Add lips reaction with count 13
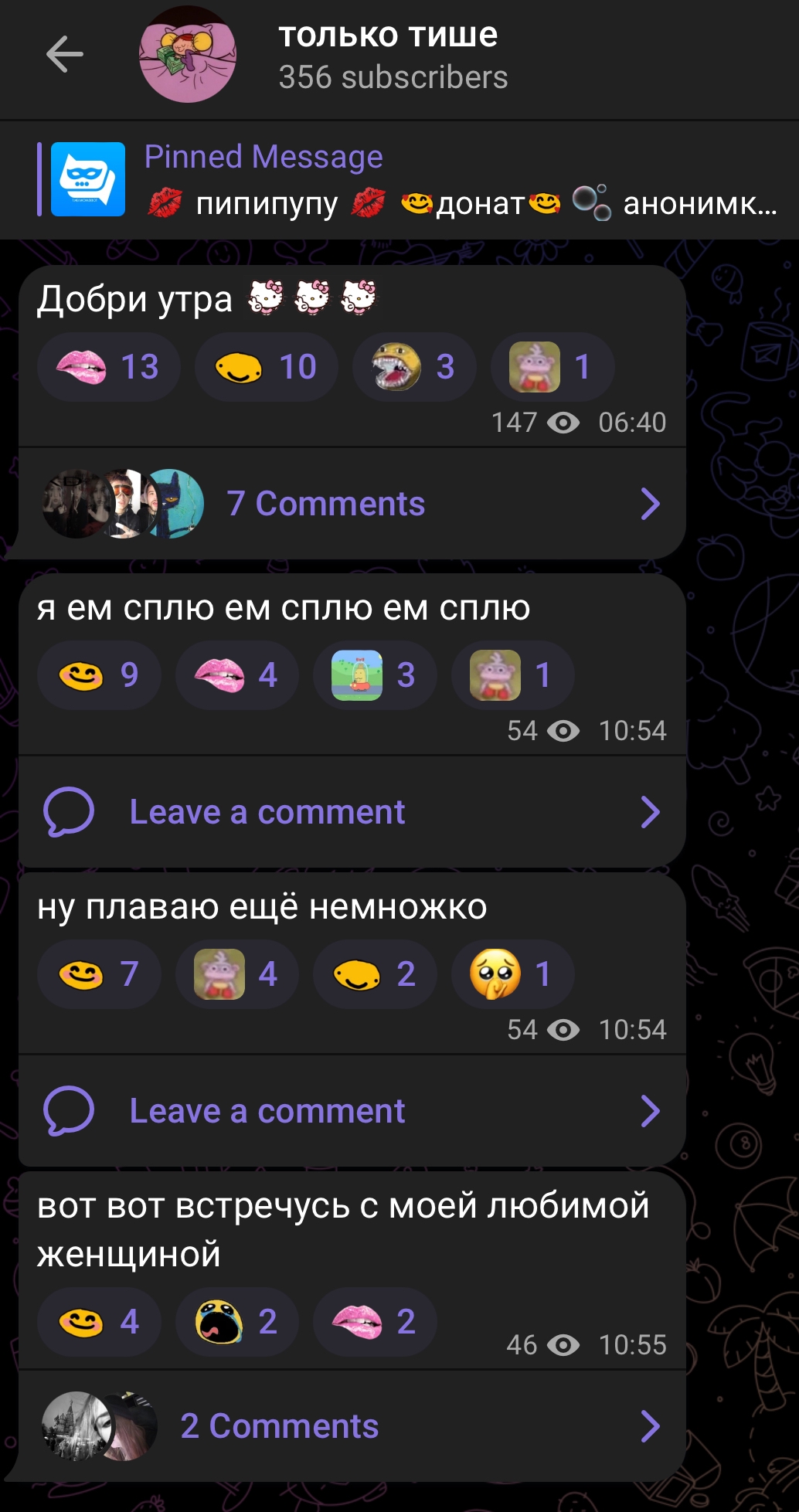 [x=108, y=367]
